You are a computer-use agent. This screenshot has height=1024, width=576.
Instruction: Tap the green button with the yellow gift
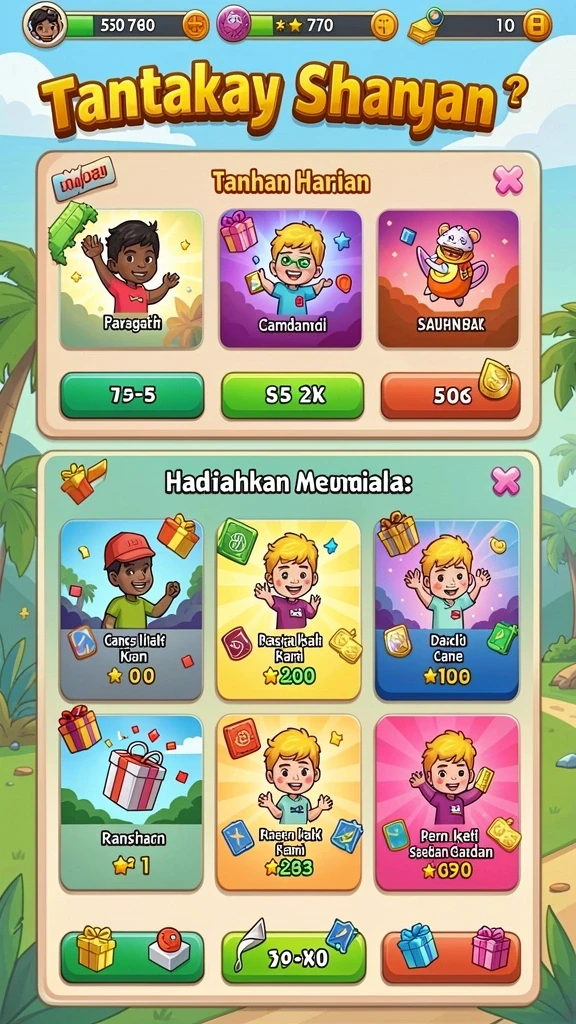[x=132, y=957]
